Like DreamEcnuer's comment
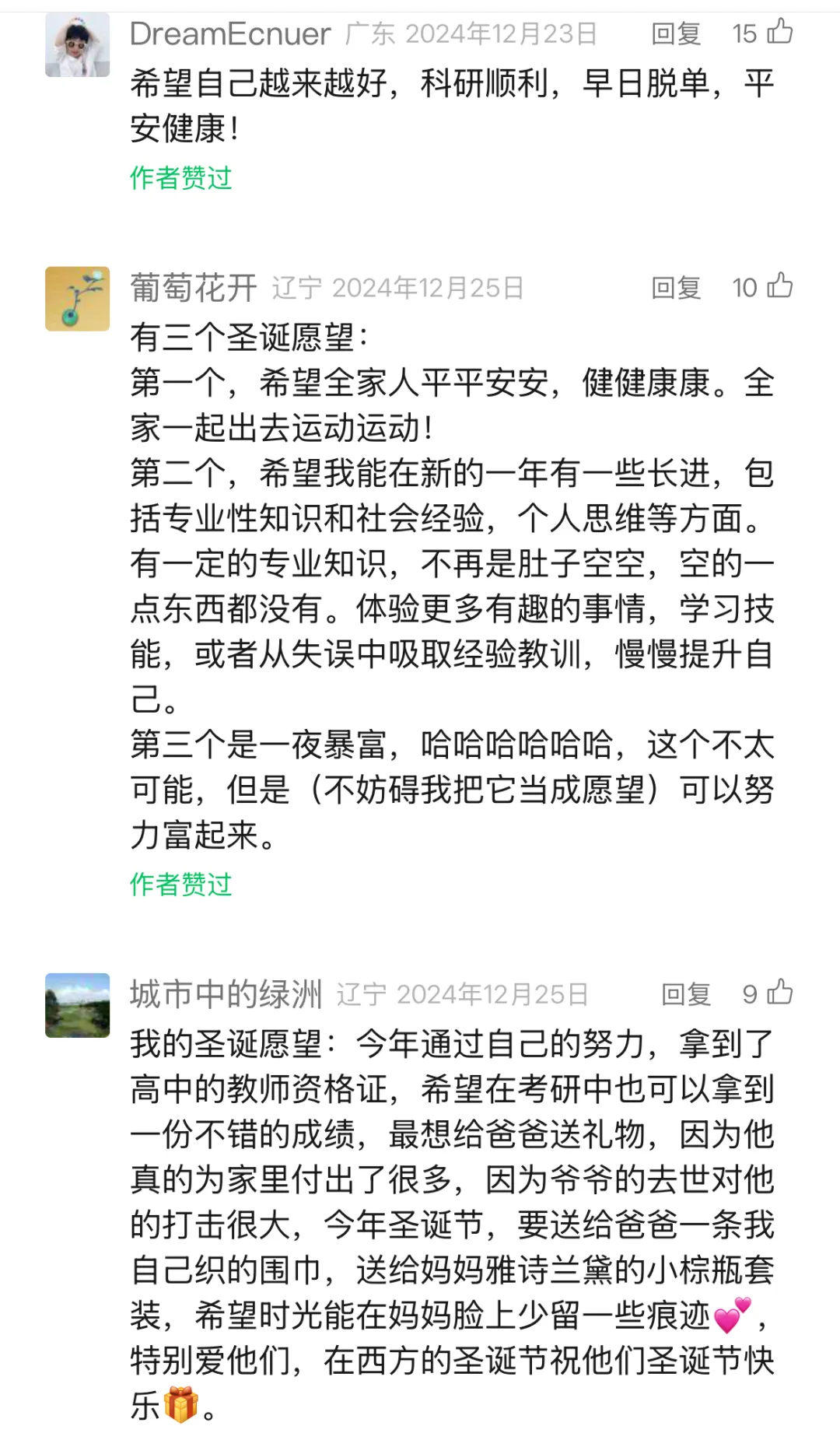The image size is (840, 1433). point(779,32)
